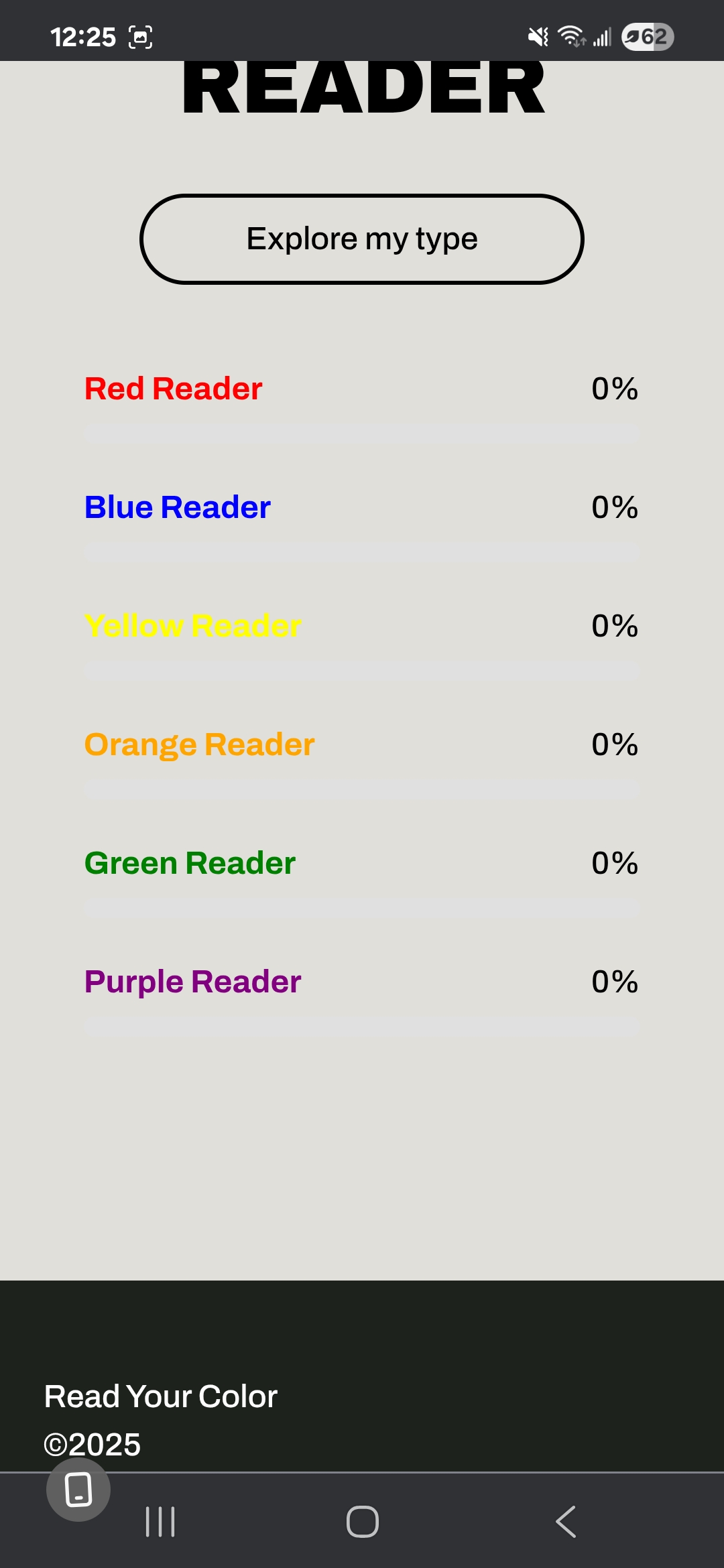Image resolution: width=724 pixels, height=1568 pixels.
Task: Go to the home screen
Action: (x=362, y=1521)
